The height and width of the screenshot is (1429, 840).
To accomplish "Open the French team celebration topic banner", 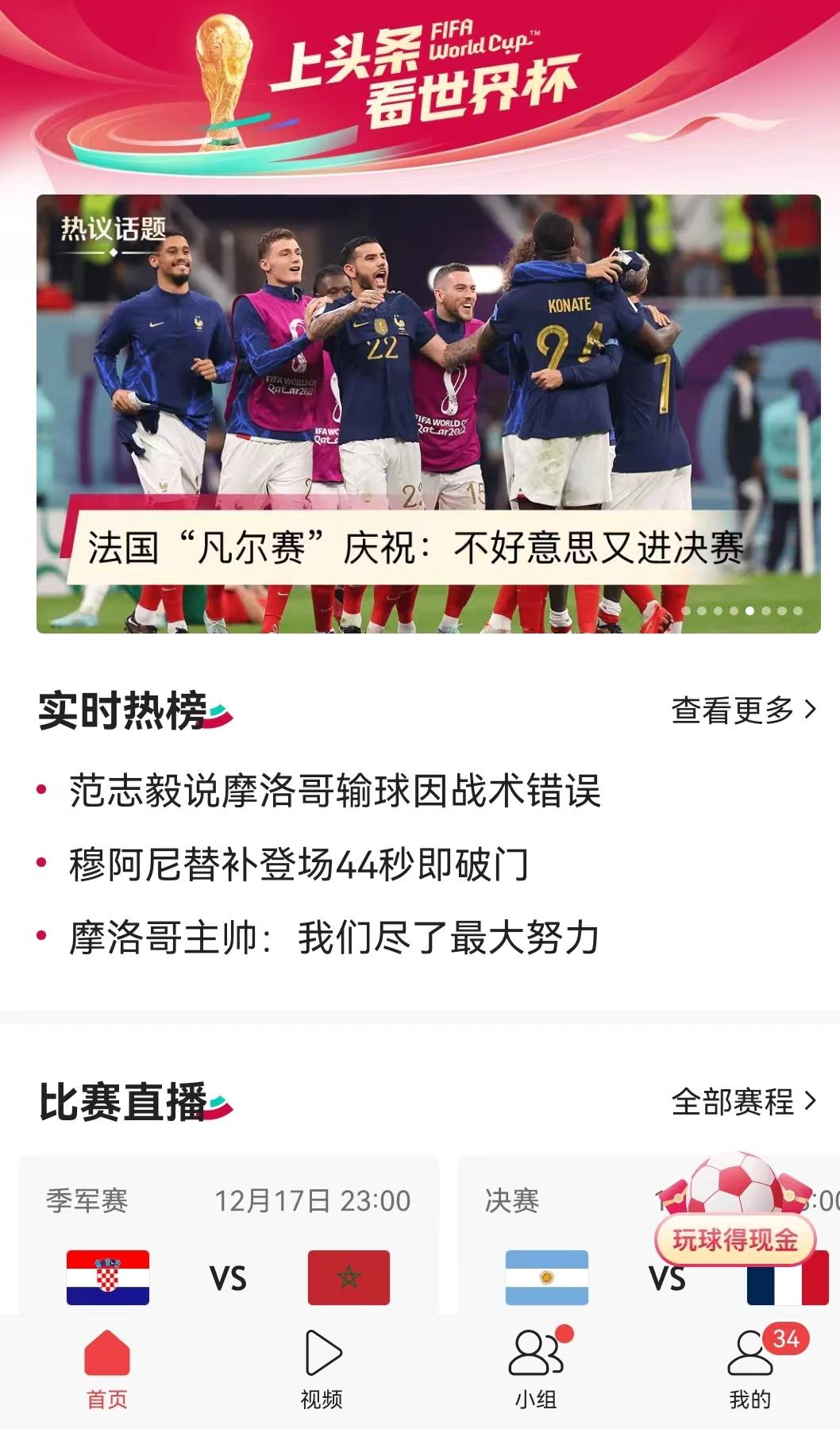I will (x=428, y=413).
